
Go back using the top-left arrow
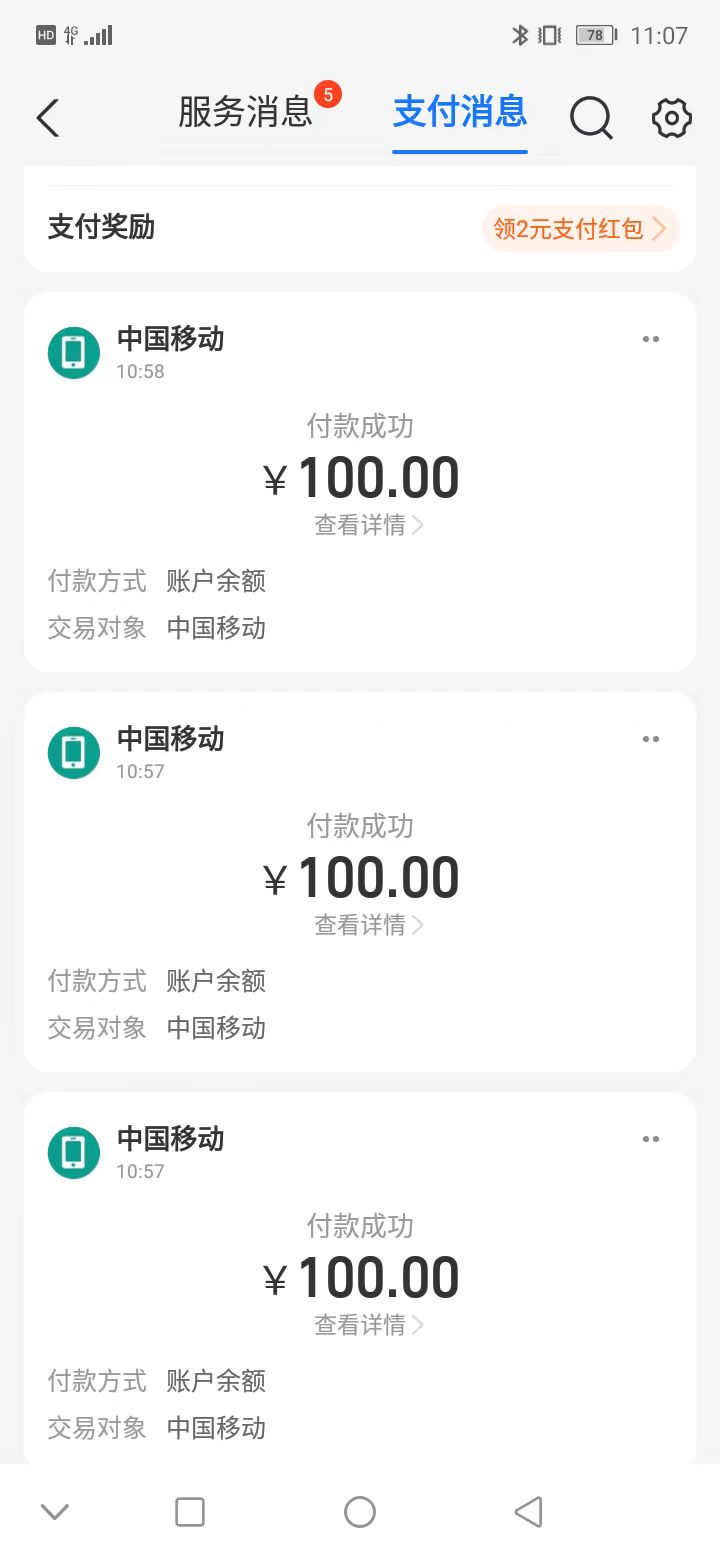(x=48, y=118)
